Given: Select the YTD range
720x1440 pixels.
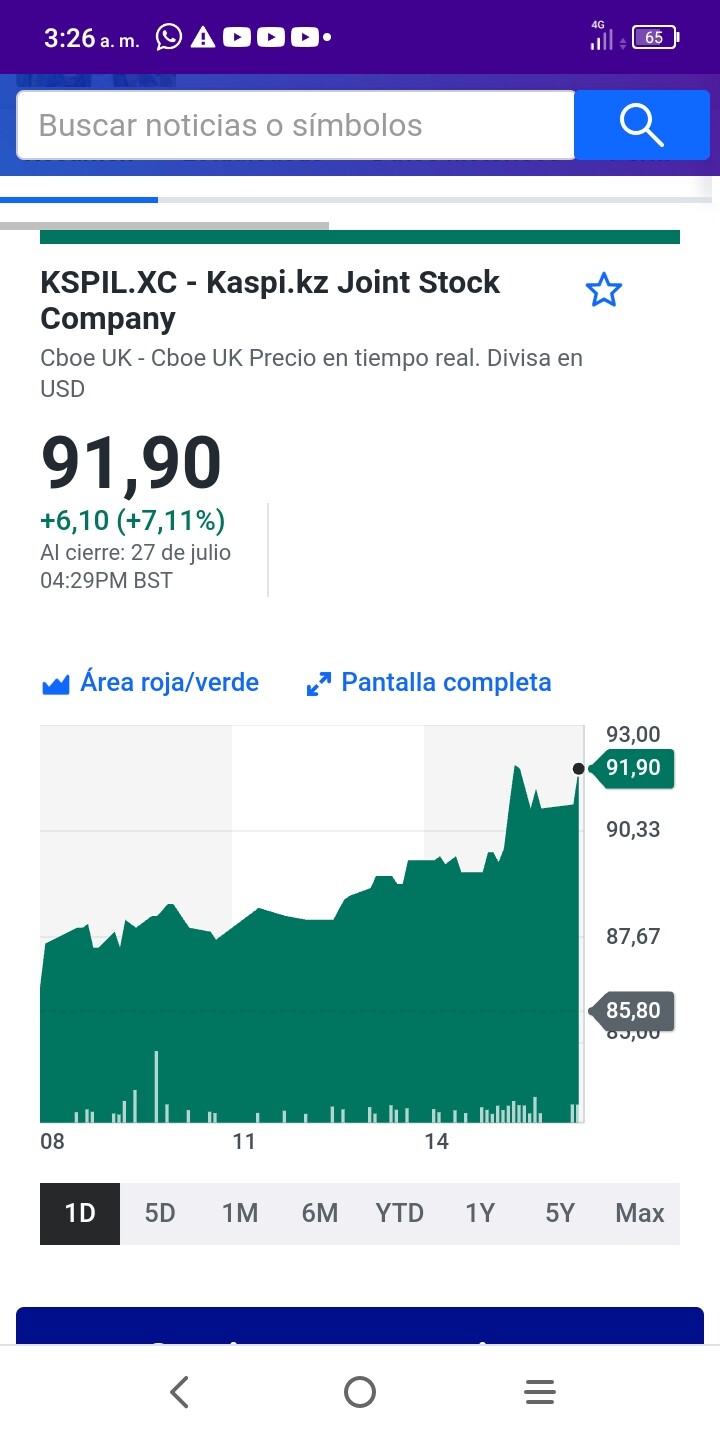Looking at the screenshot, I should point(400,1213).
